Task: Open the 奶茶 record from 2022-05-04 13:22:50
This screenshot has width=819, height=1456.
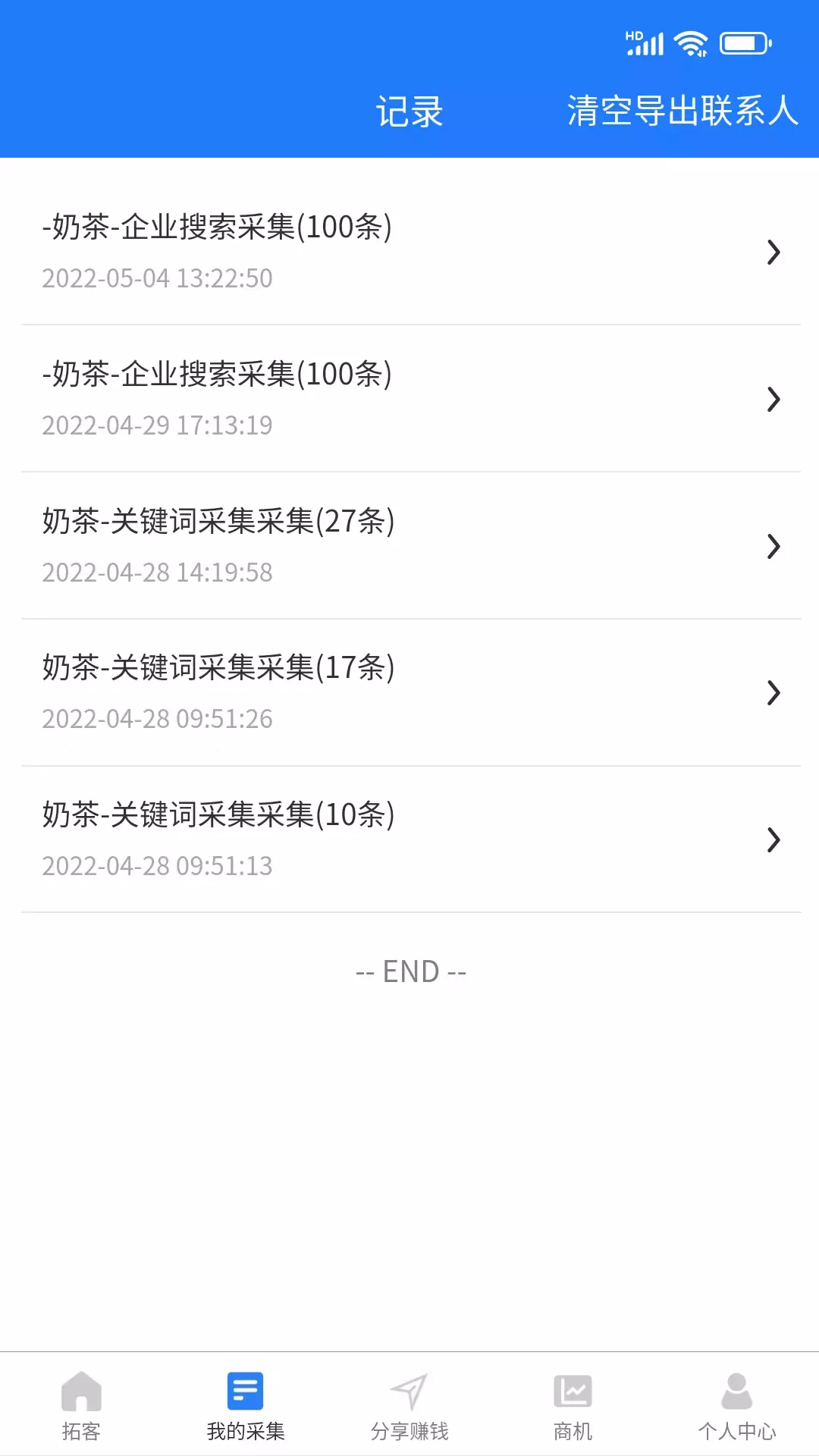Action: coord(411,252)
